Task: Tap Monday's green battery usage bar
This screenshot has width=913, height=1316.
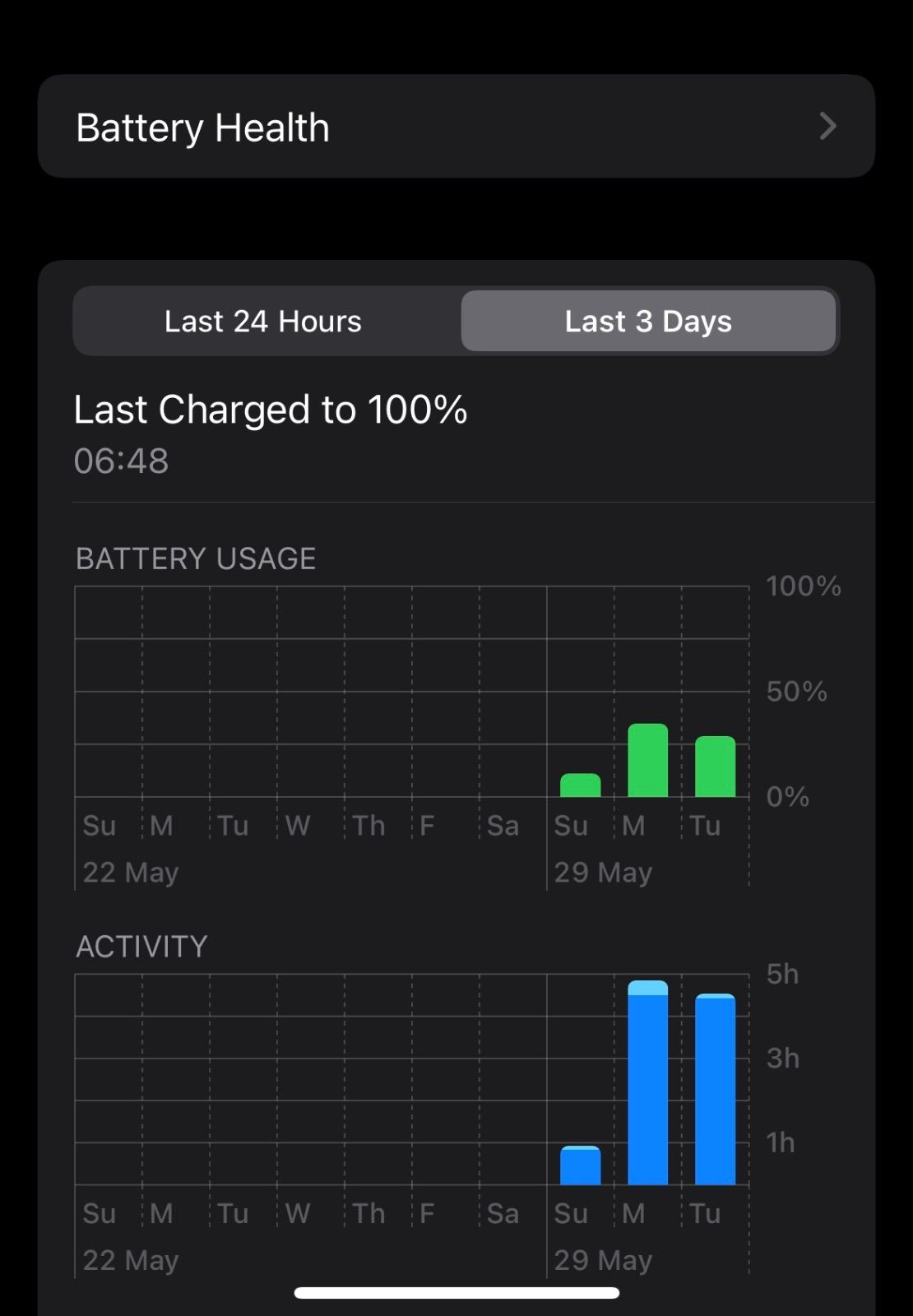Action: click(648, 761)
